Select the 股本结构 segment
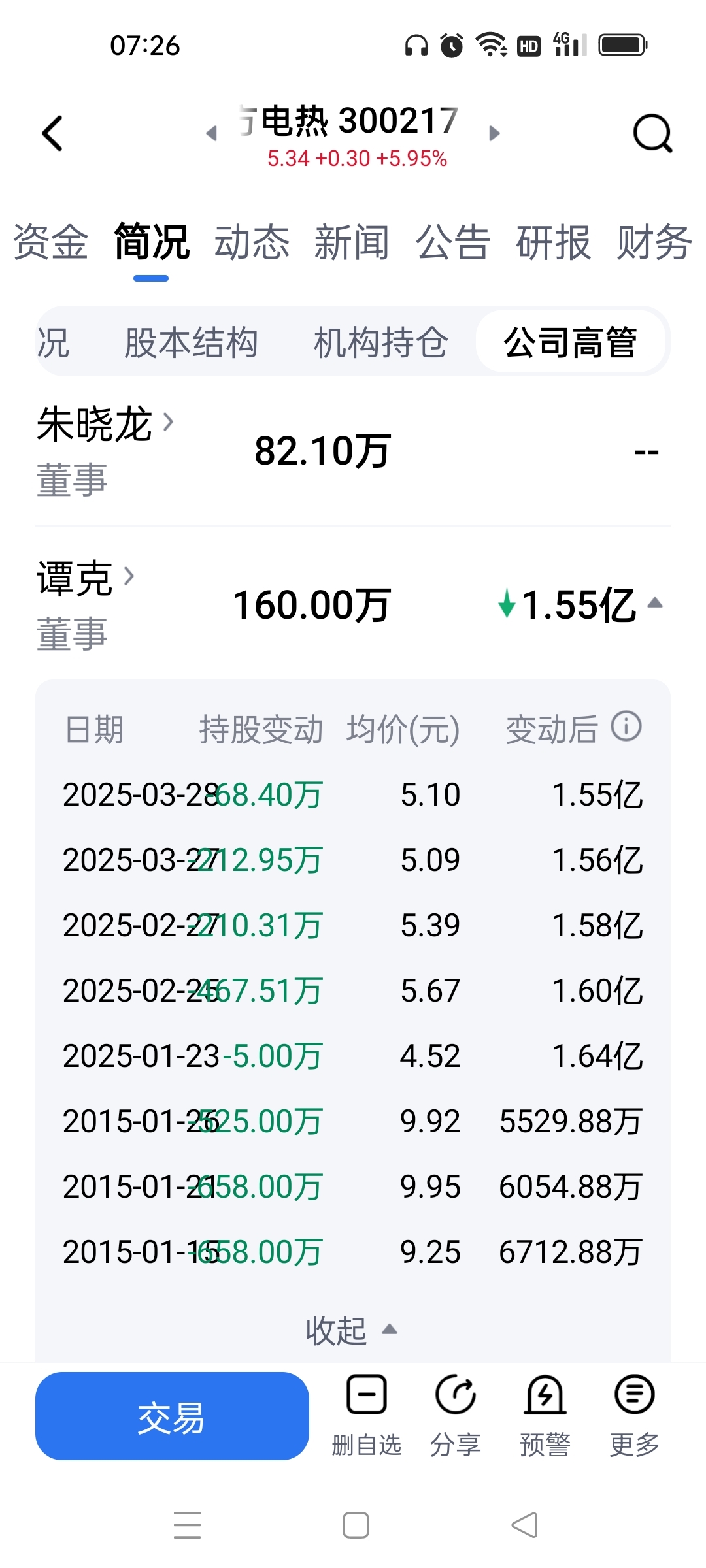The image size is (706, 1568). coord(191,342)
